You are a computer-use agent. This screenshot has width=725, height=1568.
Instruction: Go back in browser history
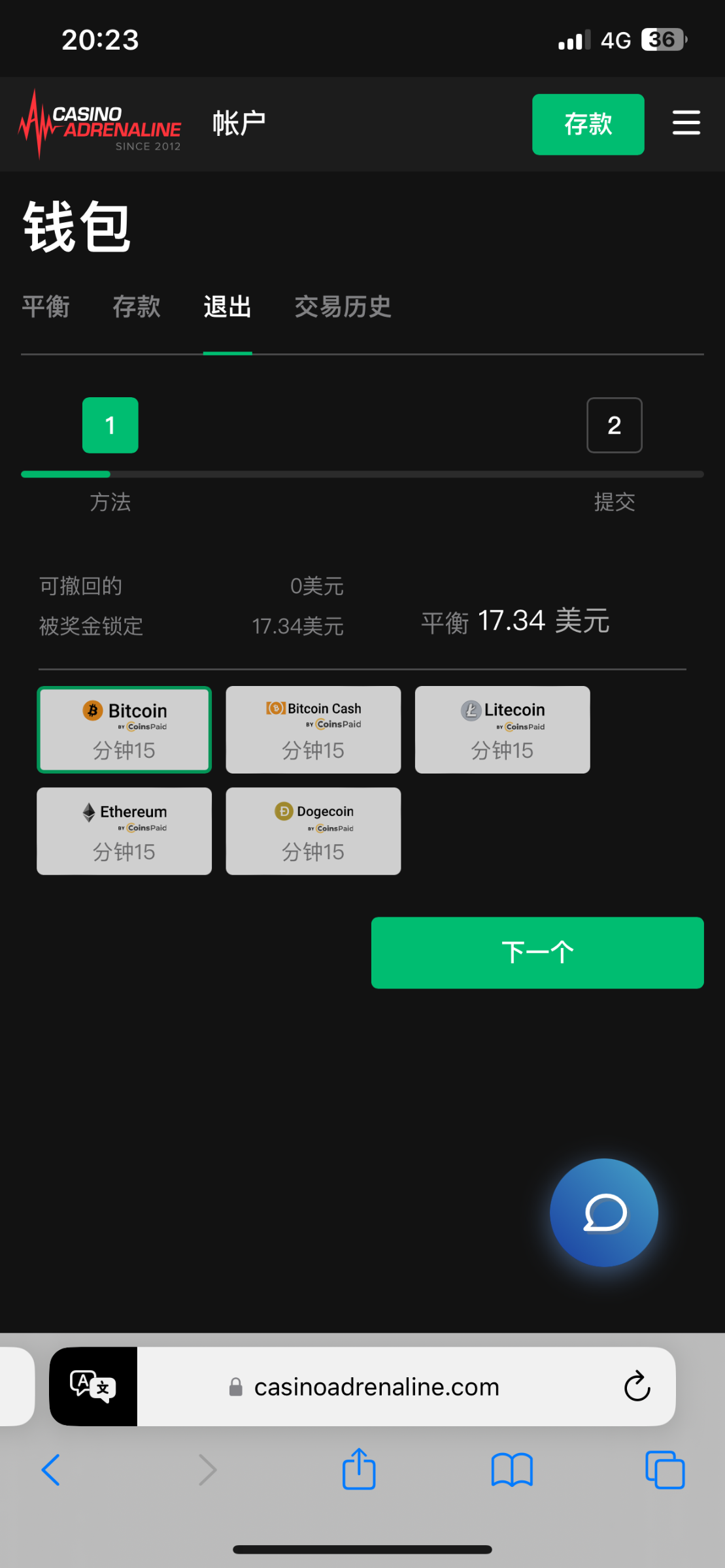click(51, 1470)
